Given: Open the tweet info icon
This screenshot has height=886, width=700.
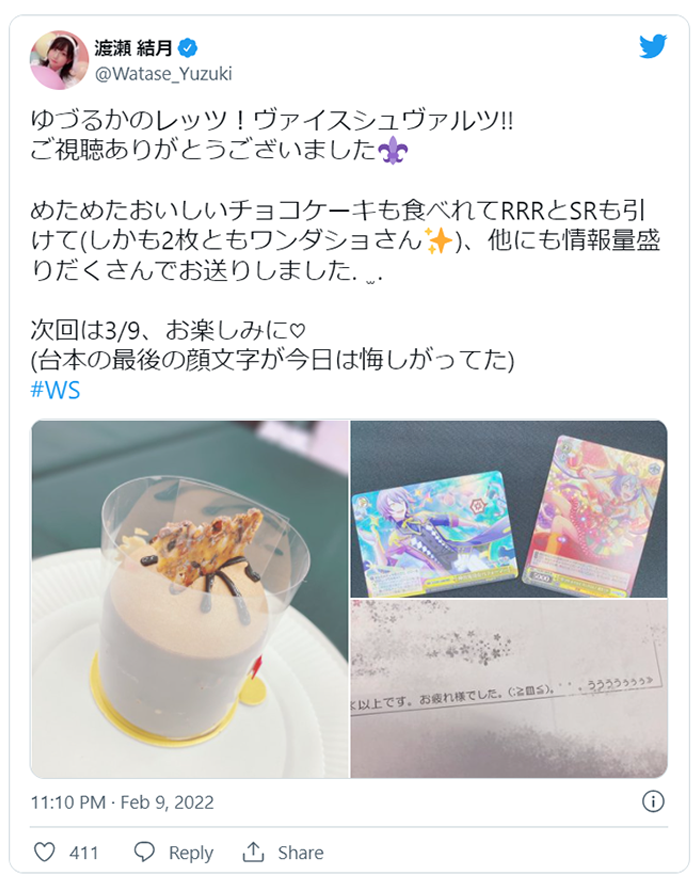Looking at the screenshot, I should 652,802.
